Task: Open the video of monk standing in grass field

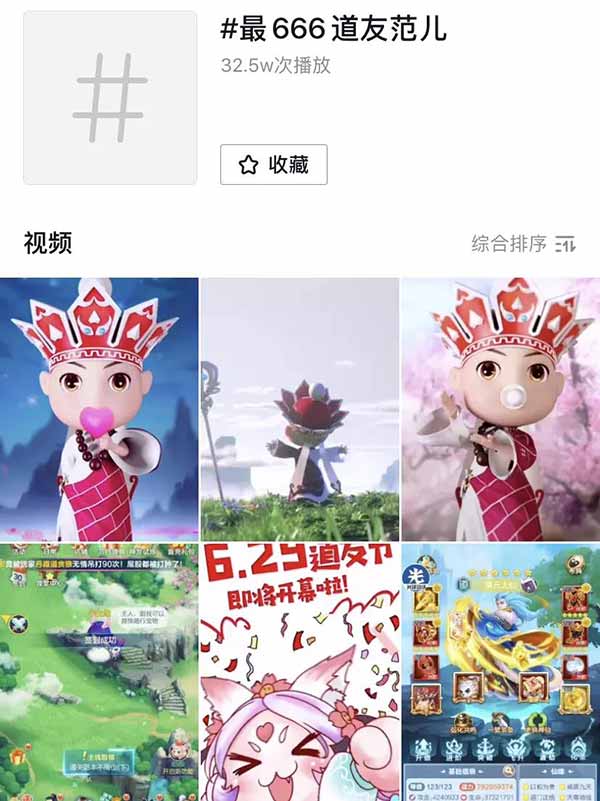Action: (x=300, y=408)
